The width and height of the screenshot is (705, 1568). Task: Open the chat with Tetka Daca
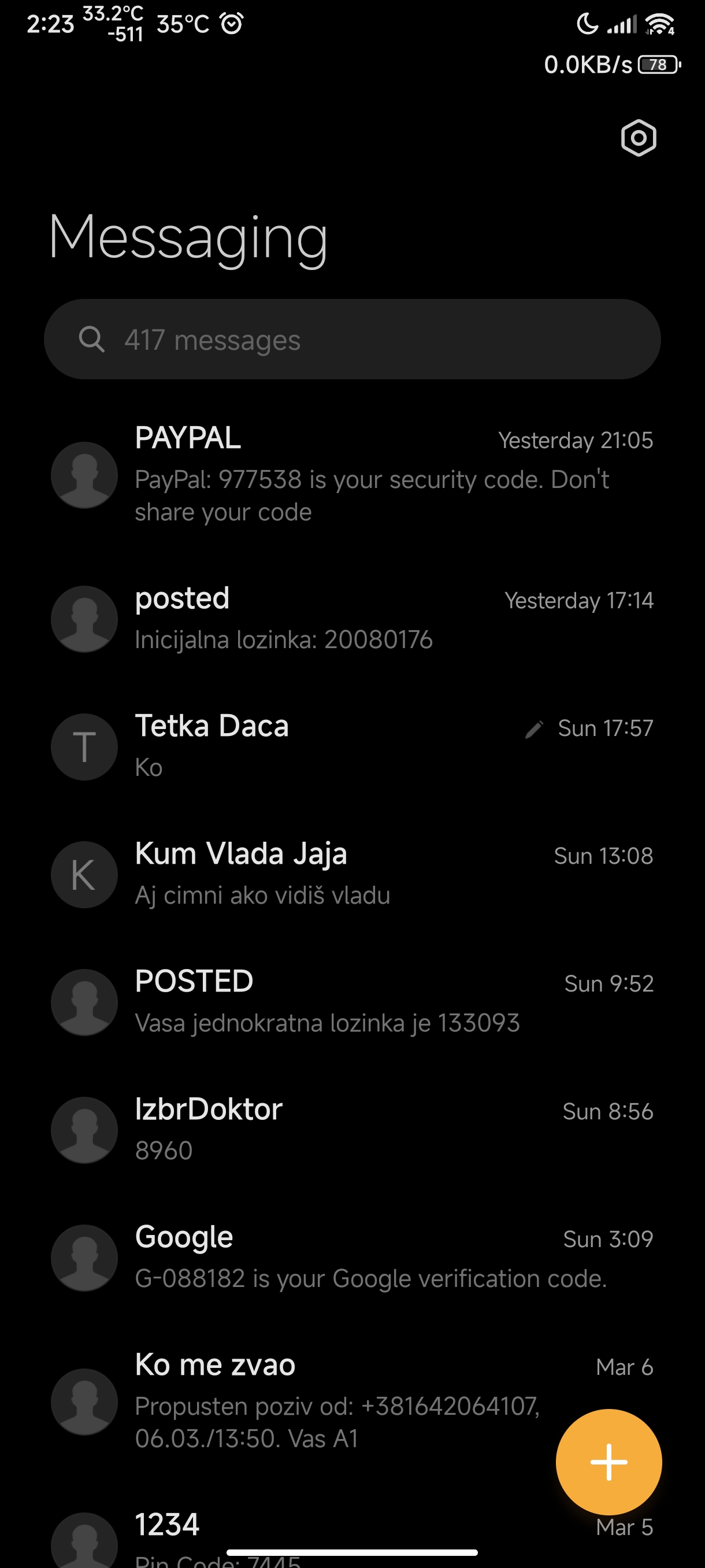[352, 747]
